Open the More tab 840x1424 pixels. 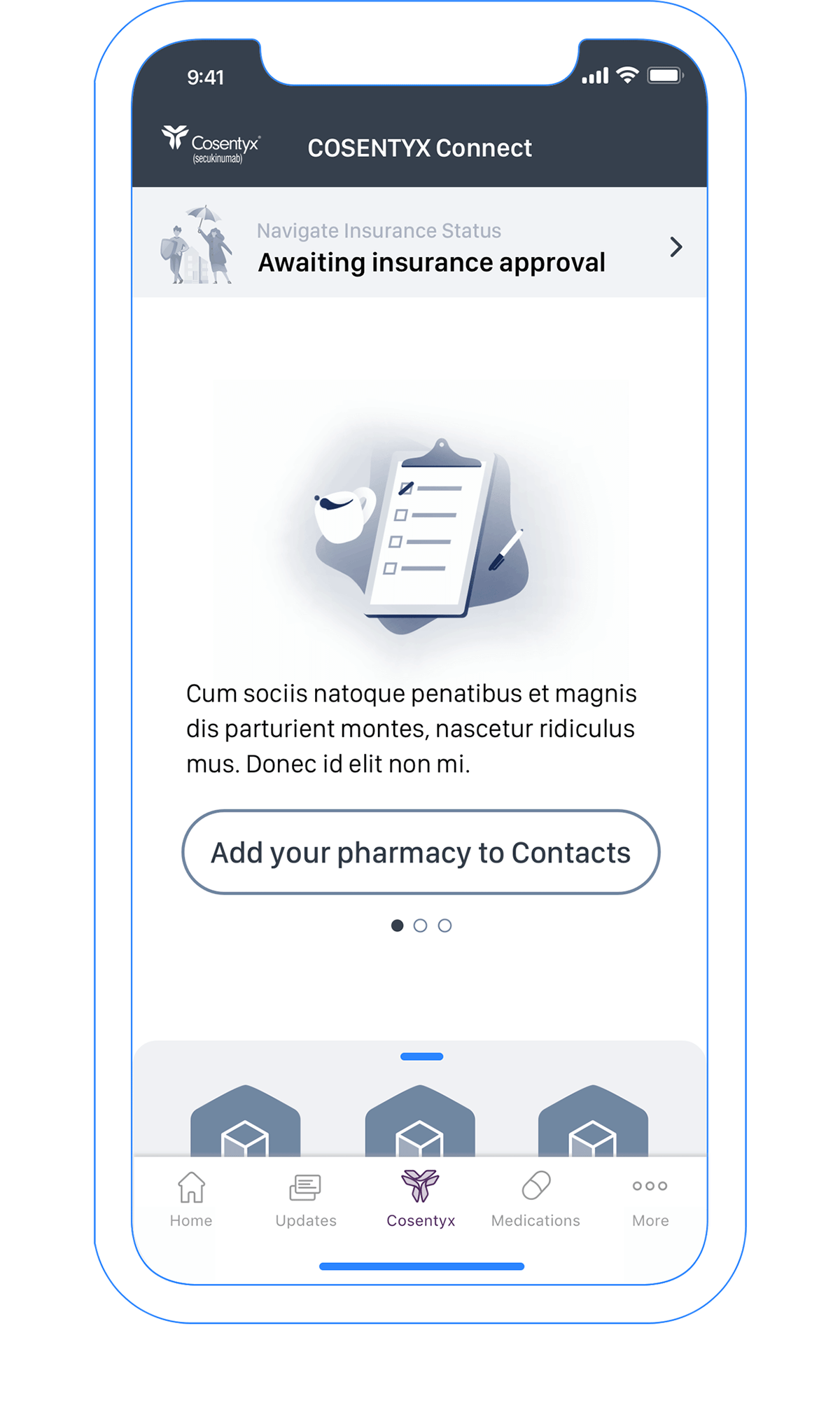[x=650, y=1199]
